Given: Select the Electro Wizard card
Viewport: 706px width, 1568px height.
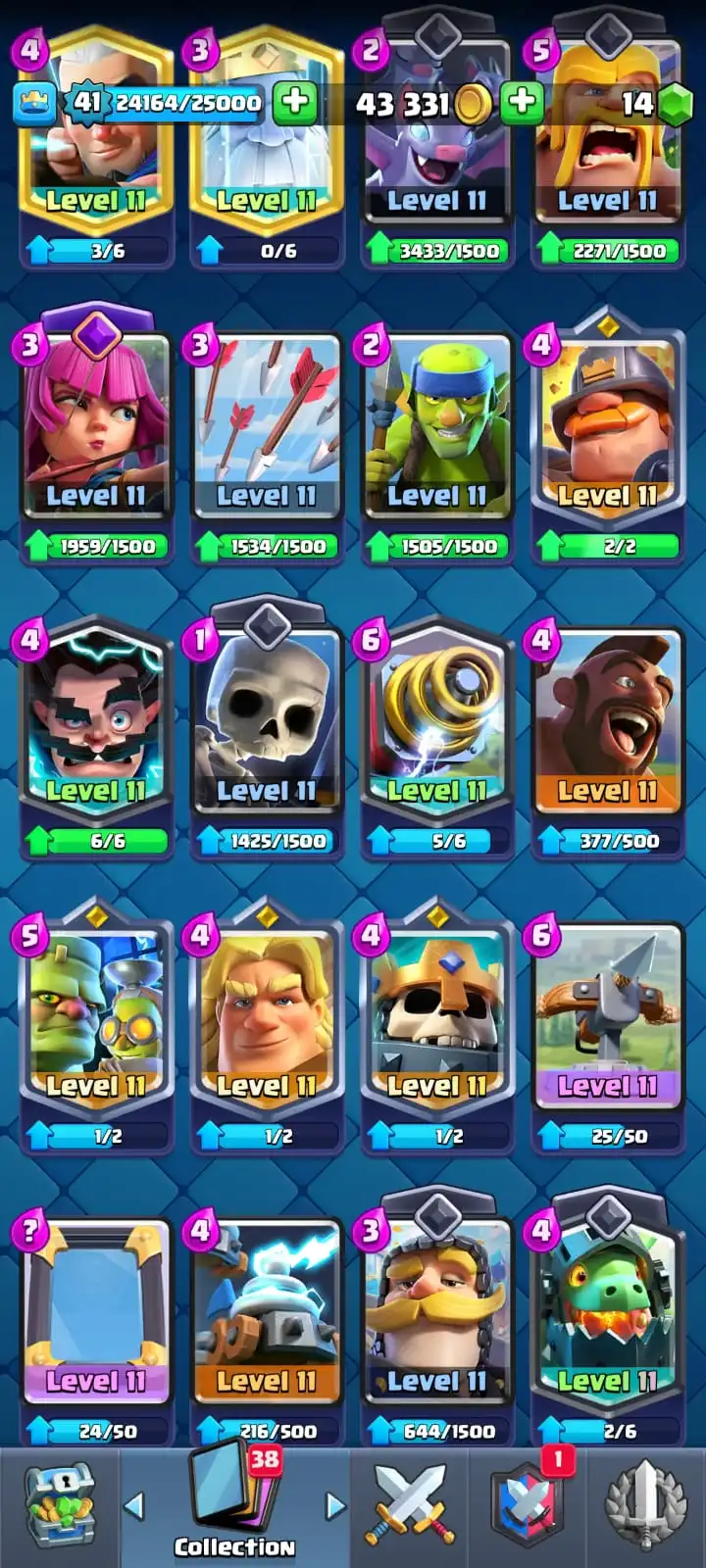Looking at the screenshot, I should click(95, 725).
